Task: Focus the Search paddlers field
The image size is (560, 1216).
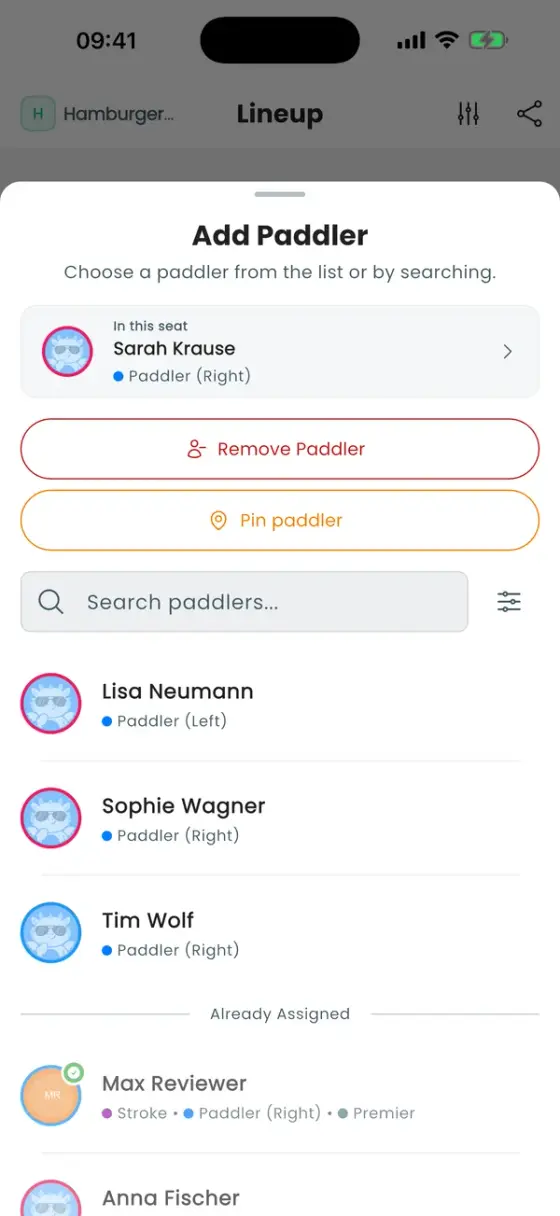Action: pyautogui.click(x=244, y=602)
